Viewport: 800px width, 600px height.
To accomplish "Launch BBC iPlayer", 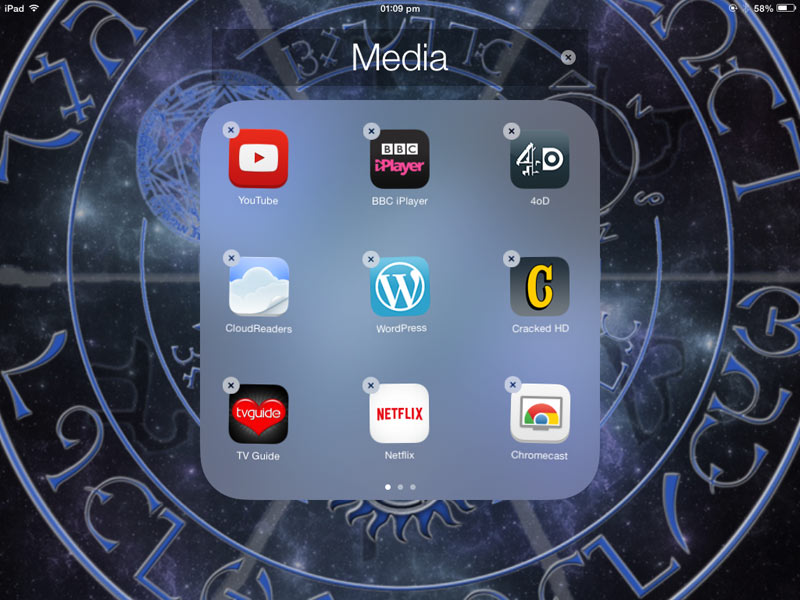I will (x=399, y=159).
